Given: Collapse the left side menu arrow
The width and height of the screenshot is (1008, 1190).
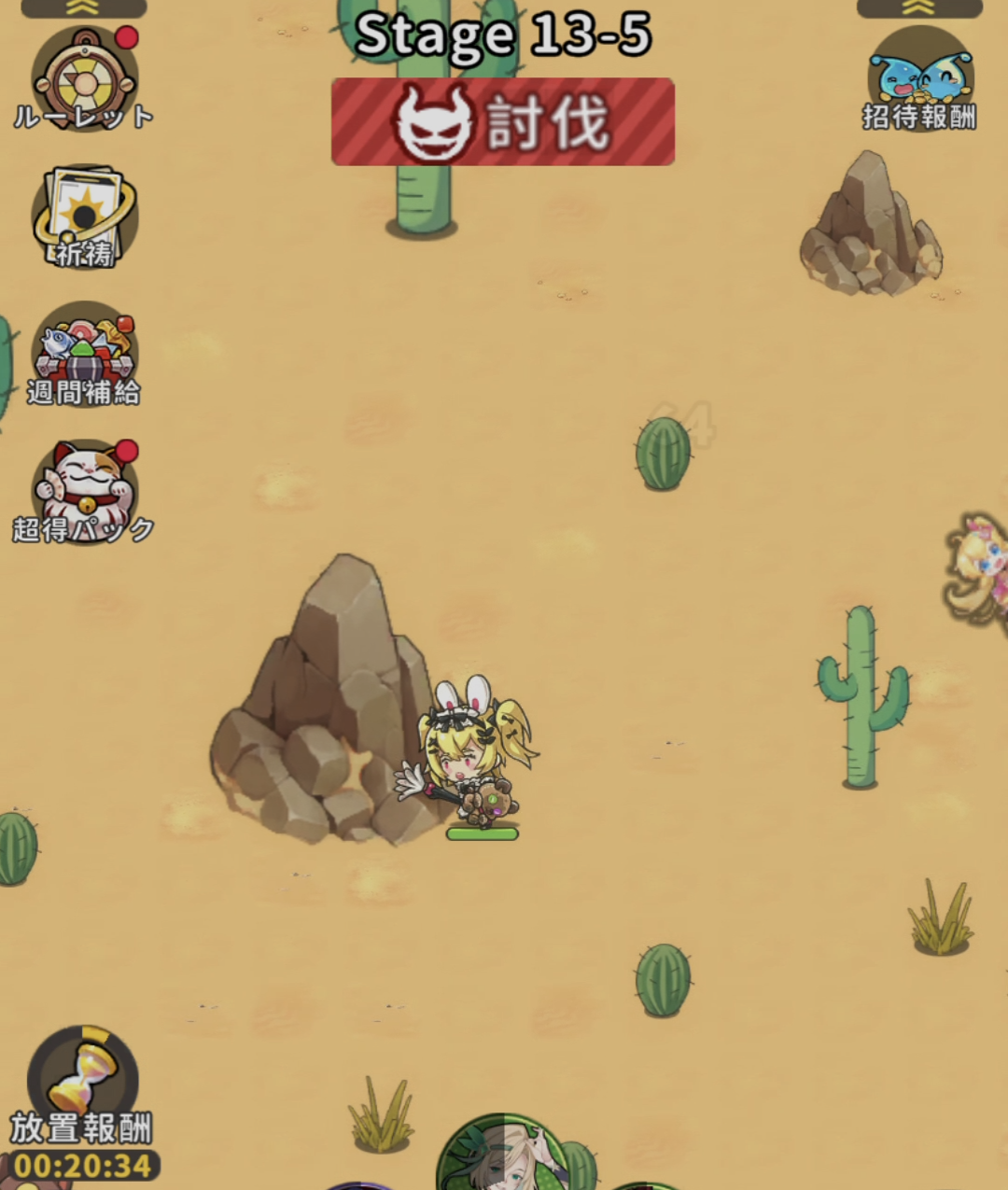Looking at the screenshot, I should pyautogui.click(x=84, y=7).
